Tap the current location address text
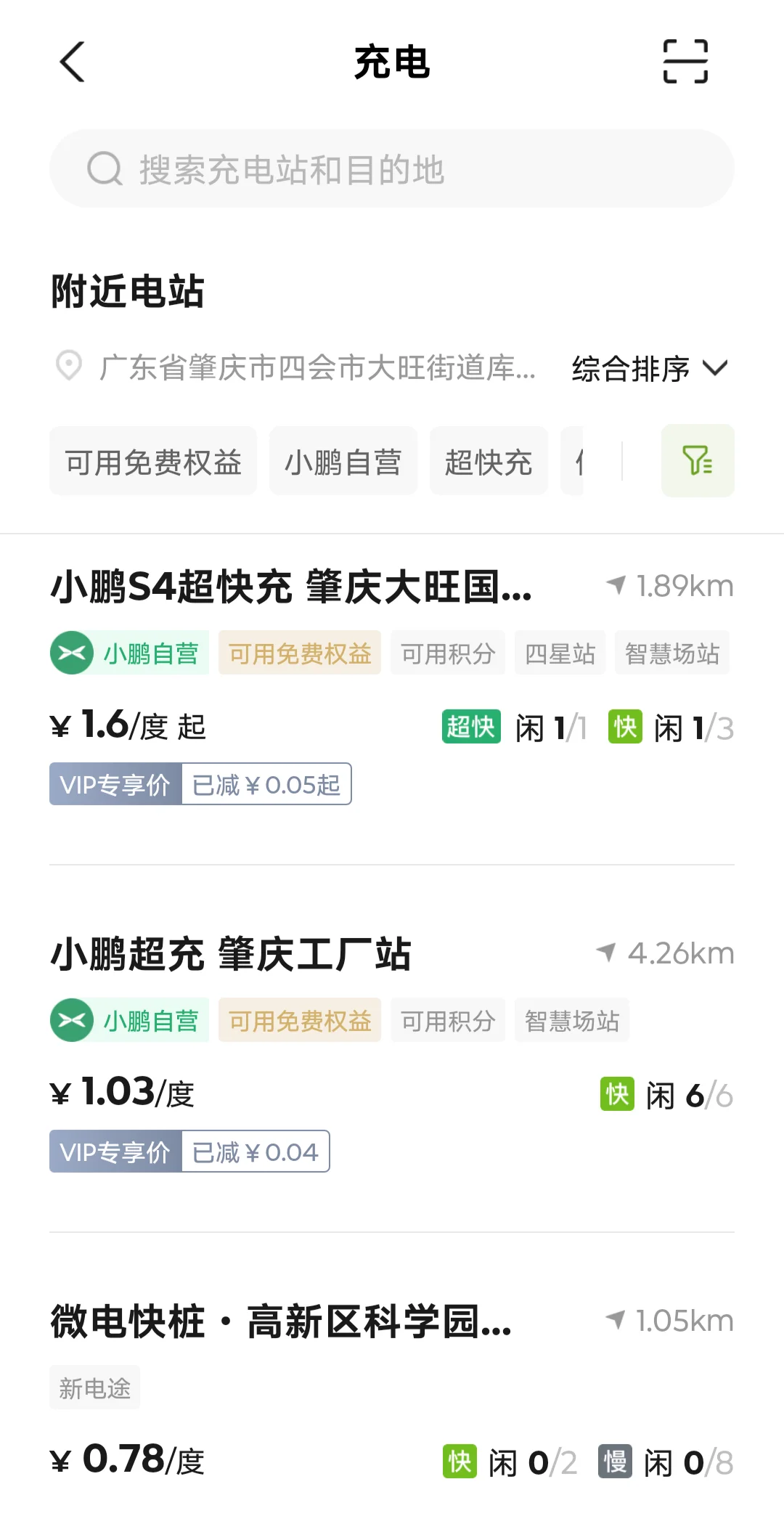This screenshot has height=1540, width=784. [x=318, y=367]
